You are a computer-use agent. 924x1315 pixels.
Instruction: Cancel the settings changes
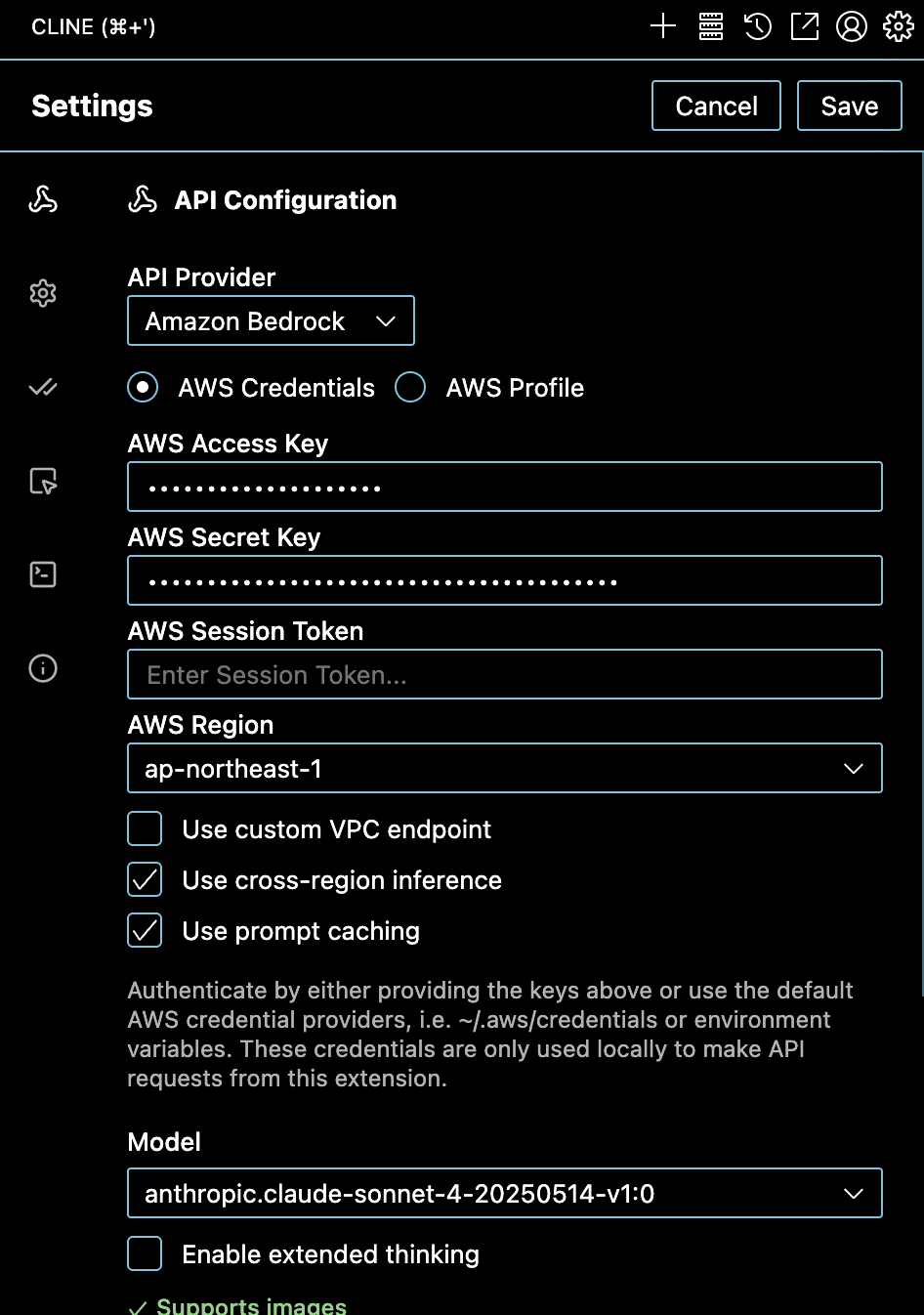tap(716, 106)
